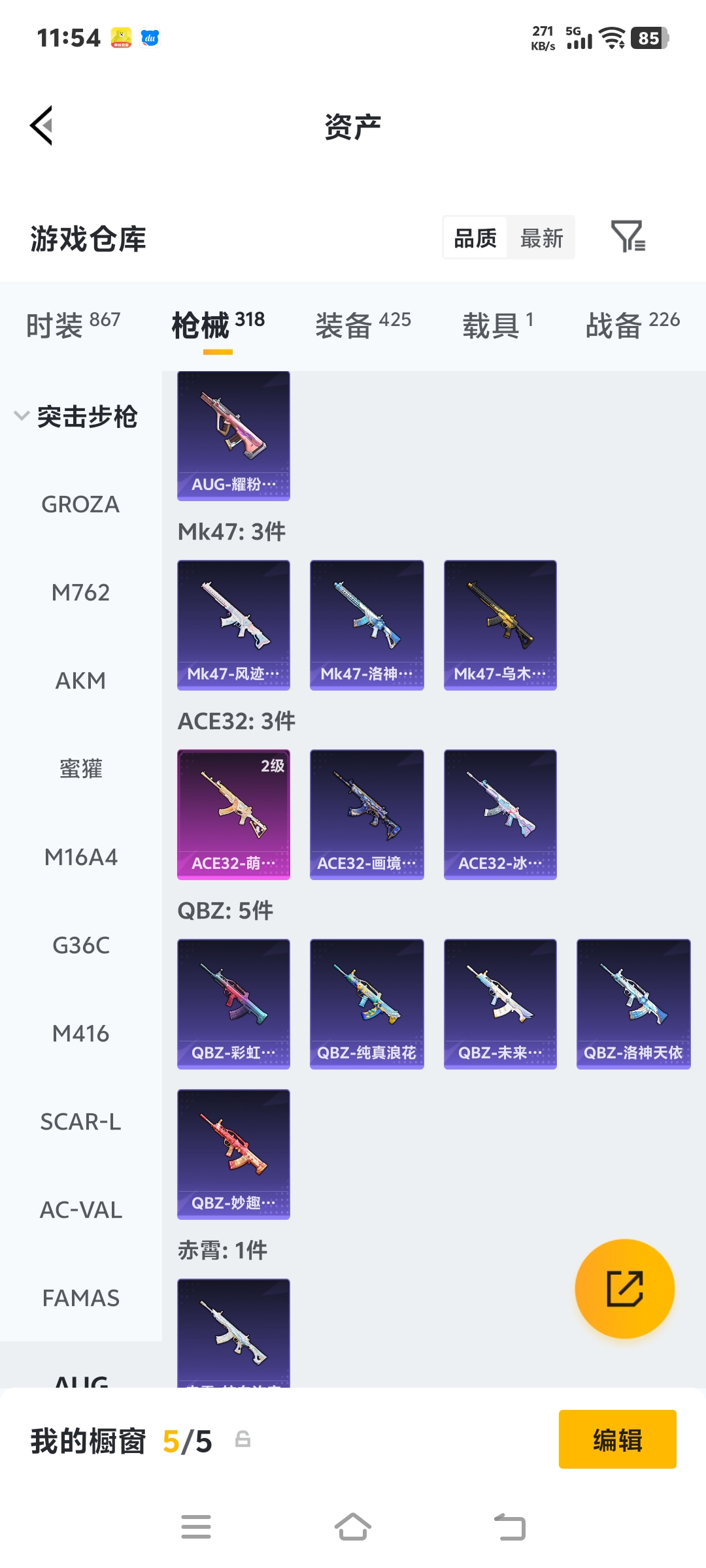
Task: Open the AUG-耀粉 skin tile
Action: [233, 436]
